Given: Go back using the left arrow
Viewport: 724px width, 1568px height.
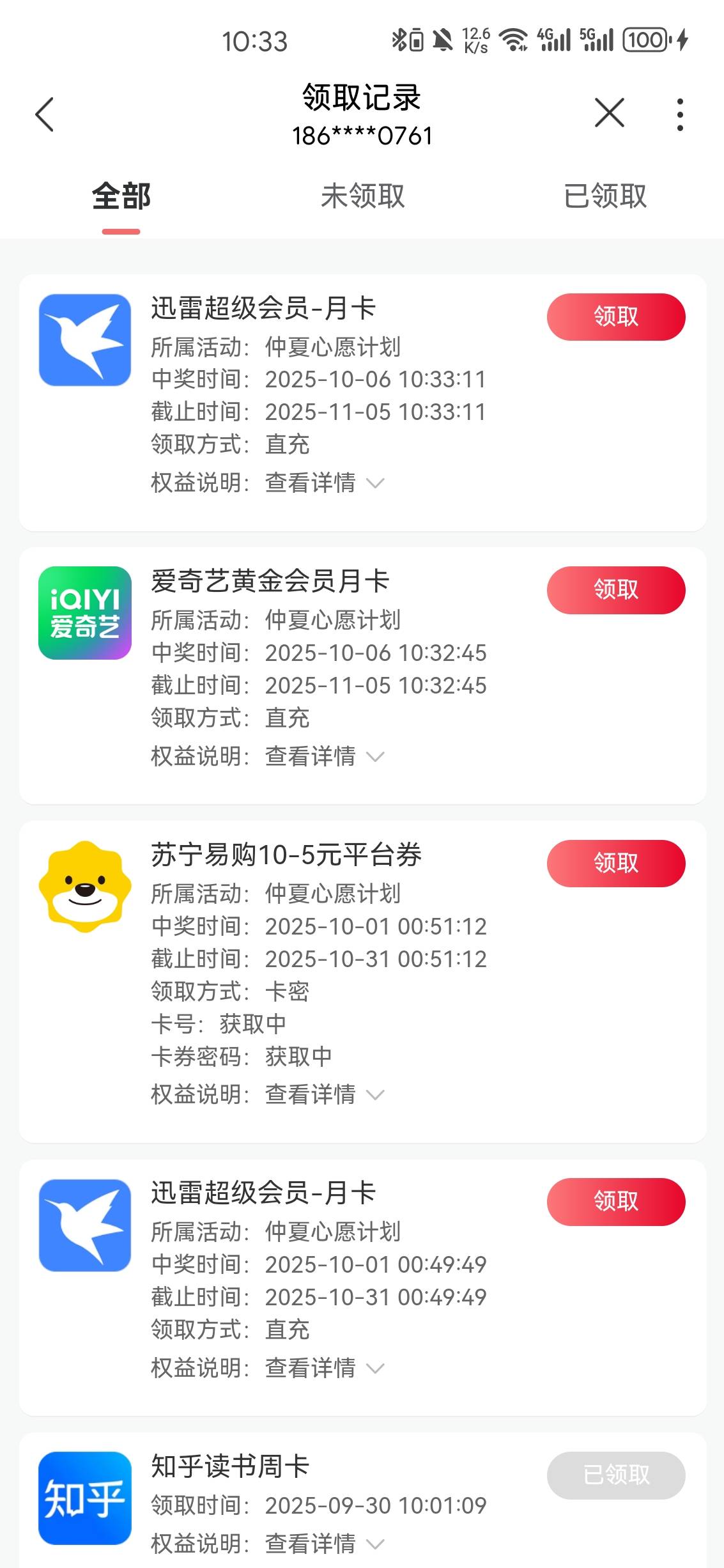Looking at the screenshot, I should 44,115.
